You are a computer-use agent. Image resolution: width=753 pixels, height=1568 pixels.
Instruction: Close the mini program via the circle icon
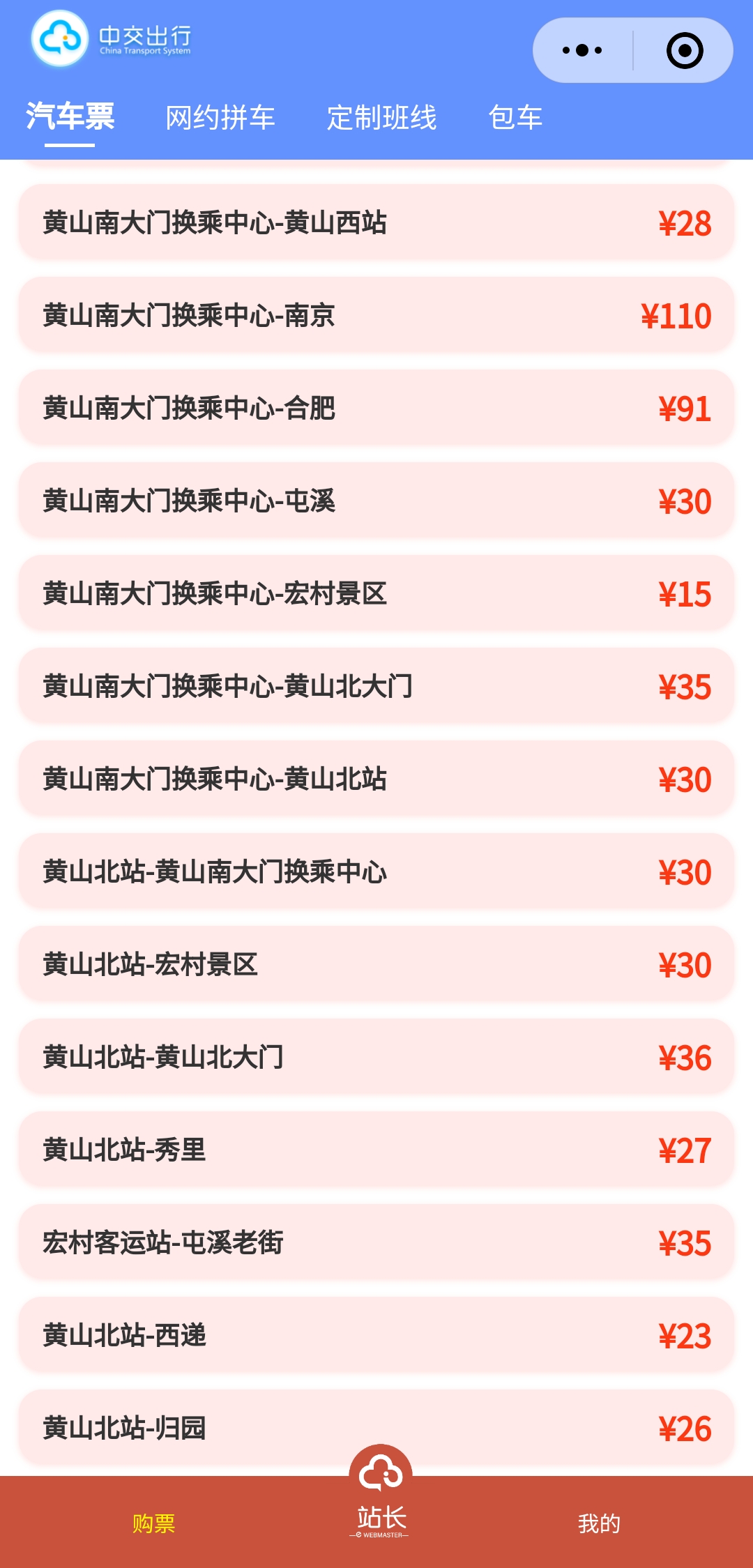pos(684,50)
